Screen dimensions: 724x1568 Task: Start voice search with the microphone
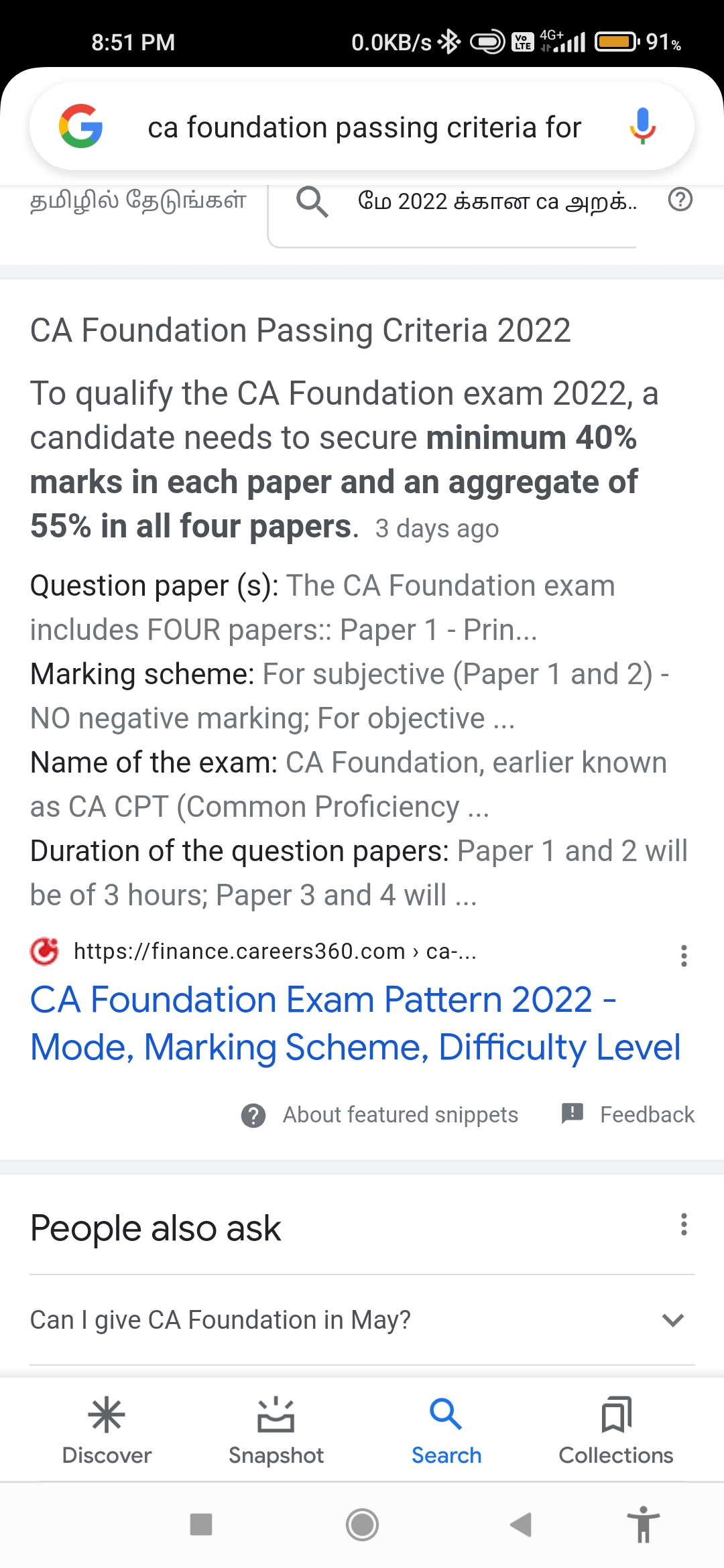(642, 126)
